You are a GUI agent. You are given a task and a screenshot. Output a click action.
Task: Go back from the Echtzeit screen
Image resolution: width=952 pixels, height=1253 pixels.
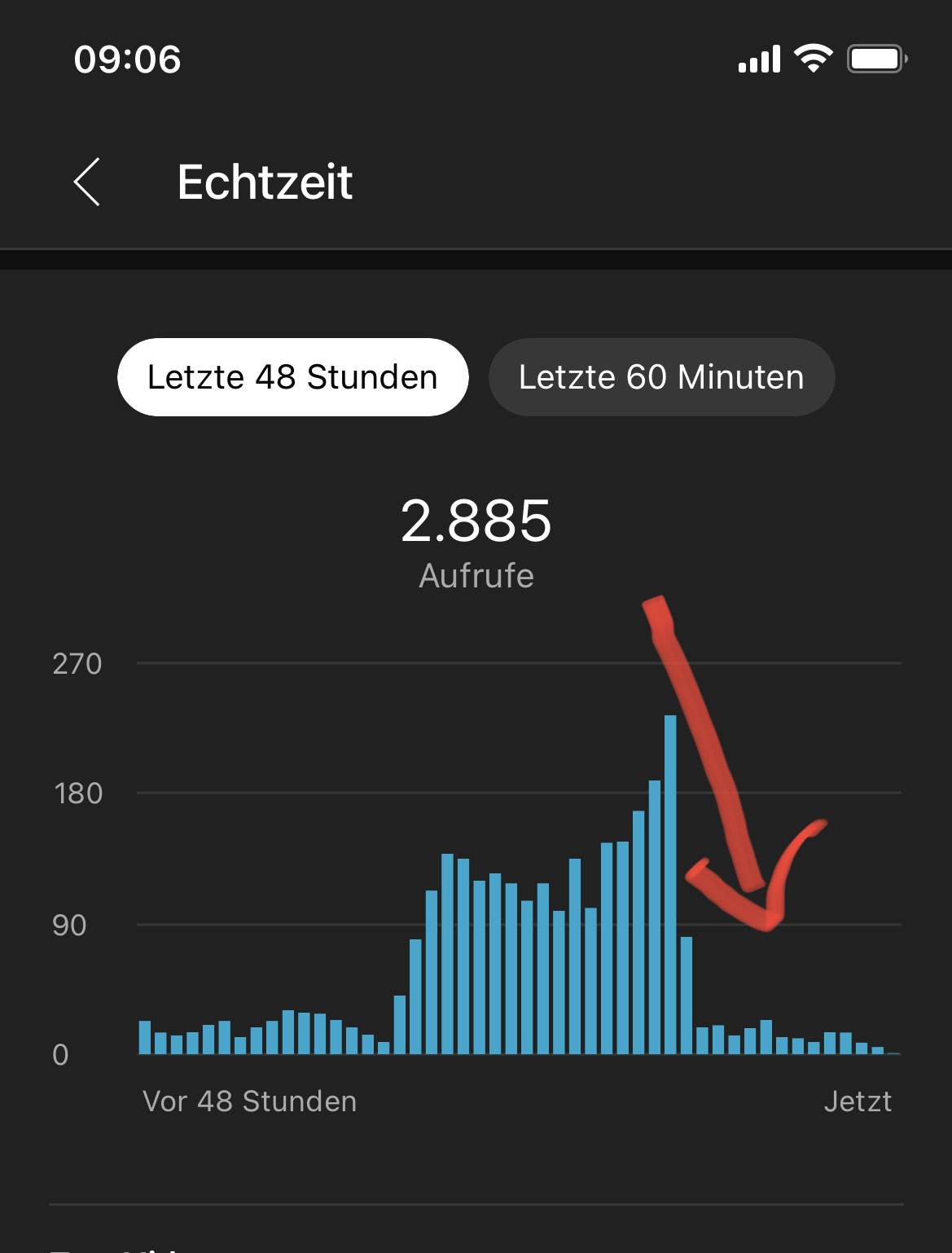pos(87,182)
